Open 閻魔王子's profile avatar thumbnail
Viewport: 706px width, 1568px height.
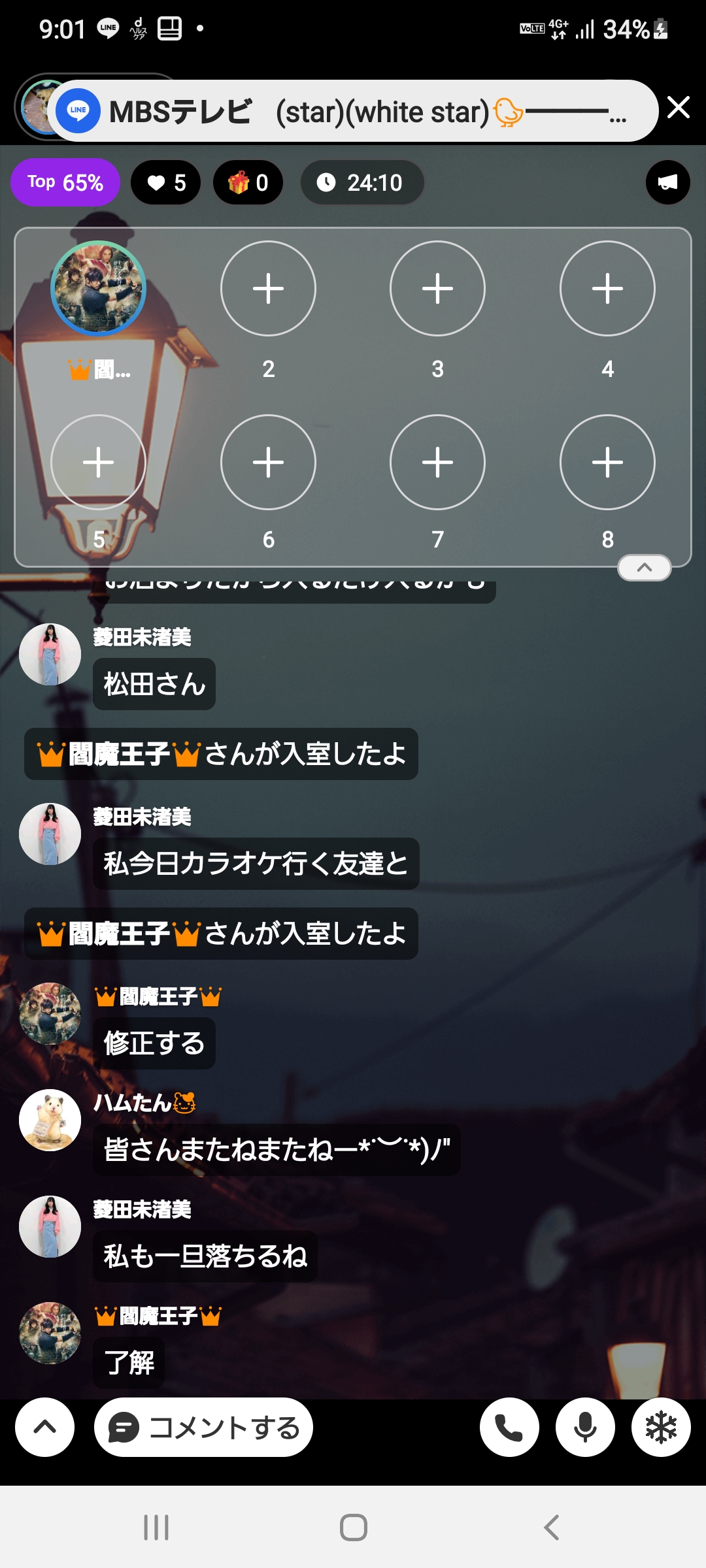98,288
